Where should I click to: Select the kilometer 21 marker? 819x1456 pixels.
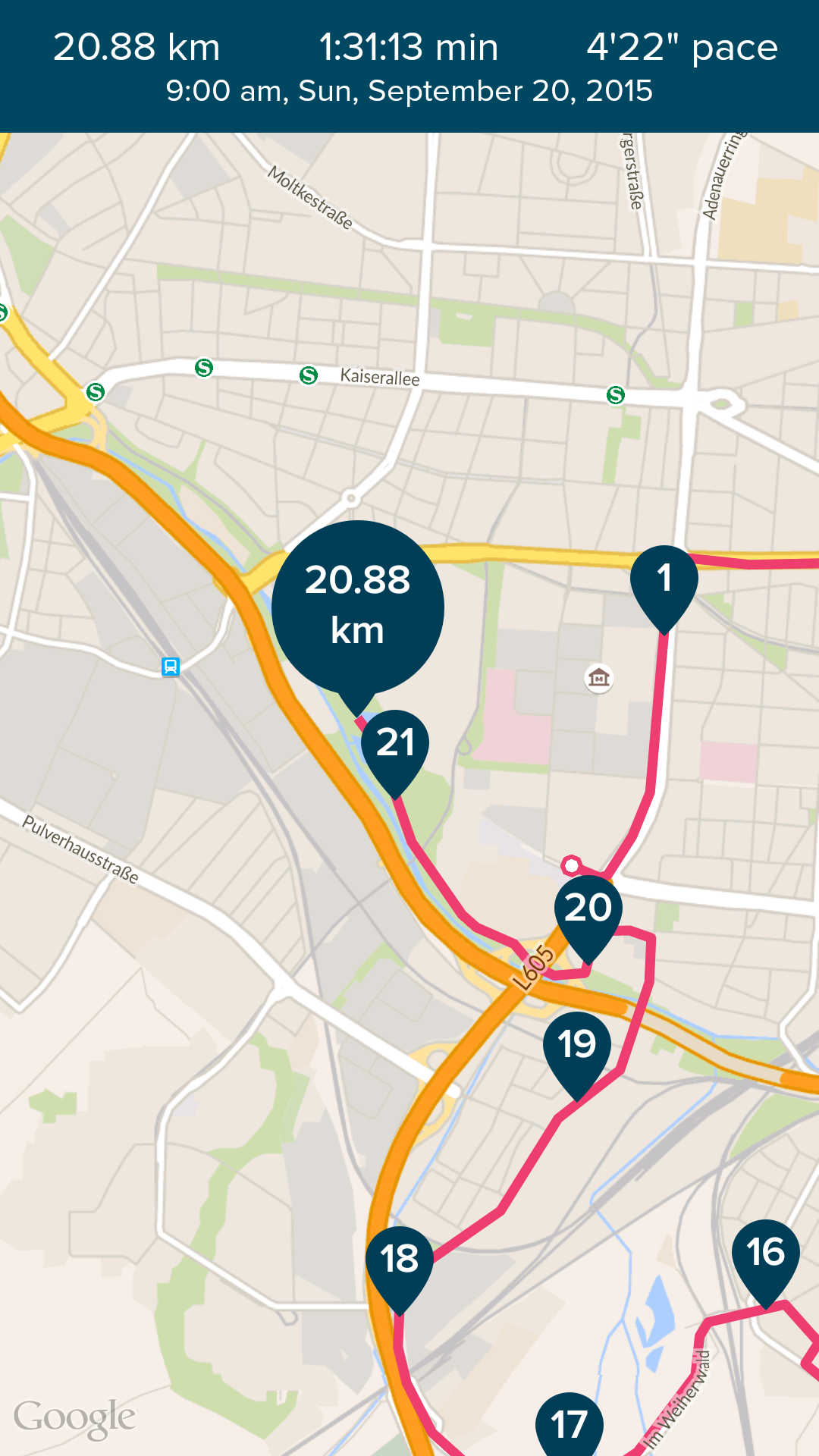click(395, 745)
